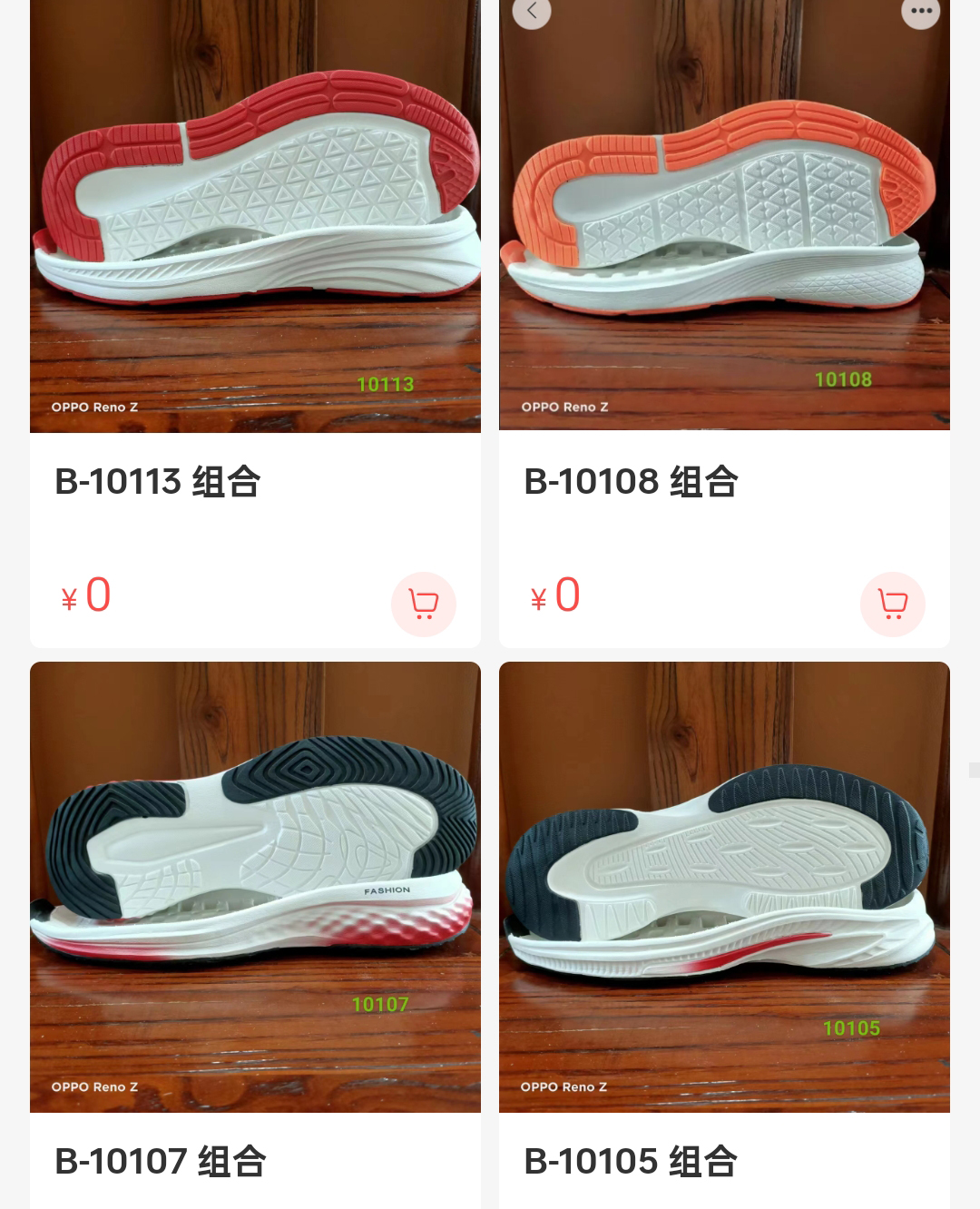The image size is (980, 1209).
Task: Go back using the top arrow
Action: point(532,12)
